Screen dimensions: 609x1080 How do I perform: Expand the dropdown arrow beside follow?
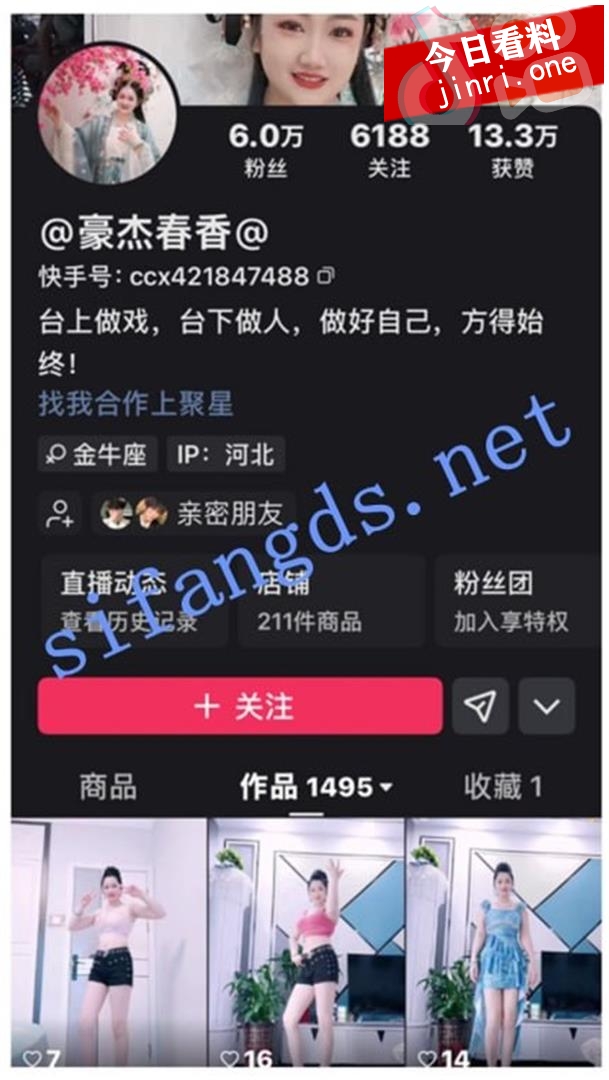point(547,707)
